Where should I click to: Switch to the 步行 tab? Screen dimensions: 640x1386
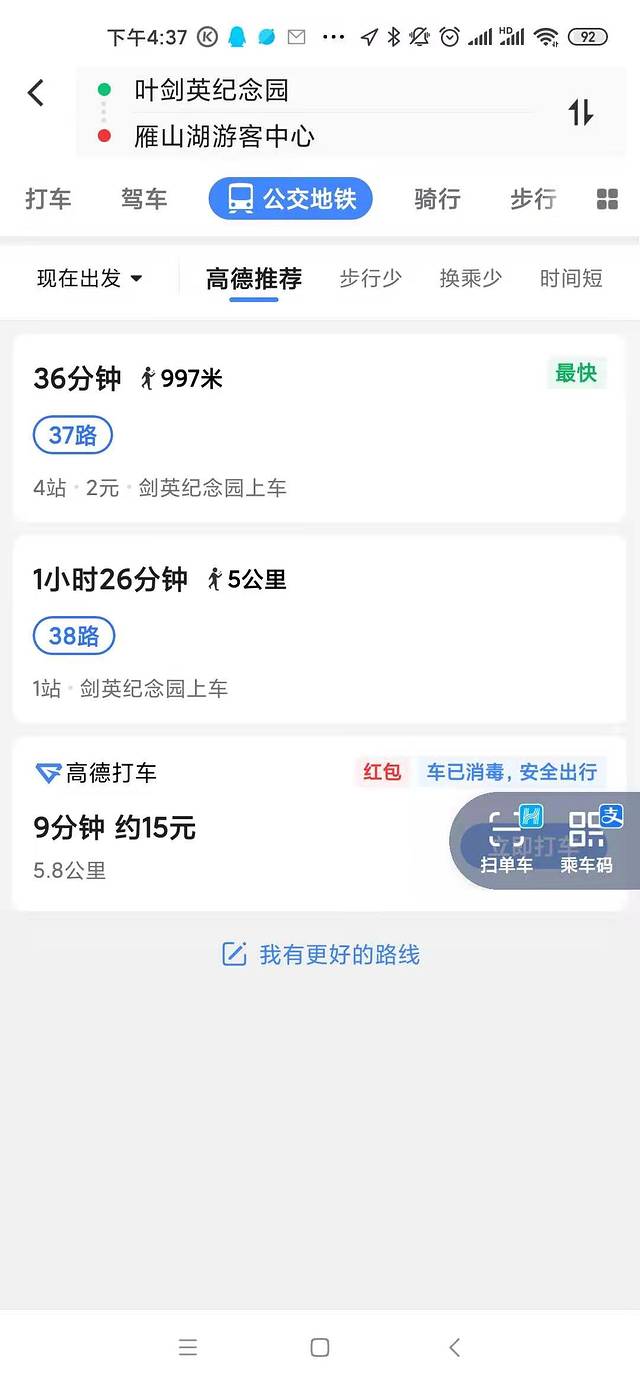pyautogui.click(x=533, y=199)
